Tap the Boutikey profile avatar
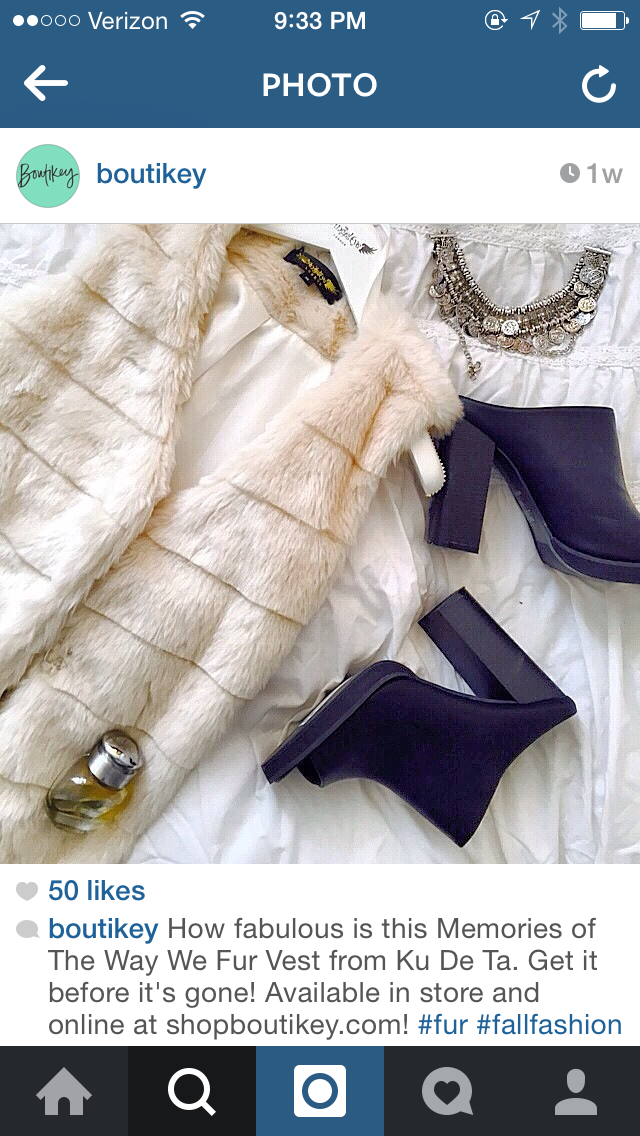640x1136 pixels. click(47, 176)
